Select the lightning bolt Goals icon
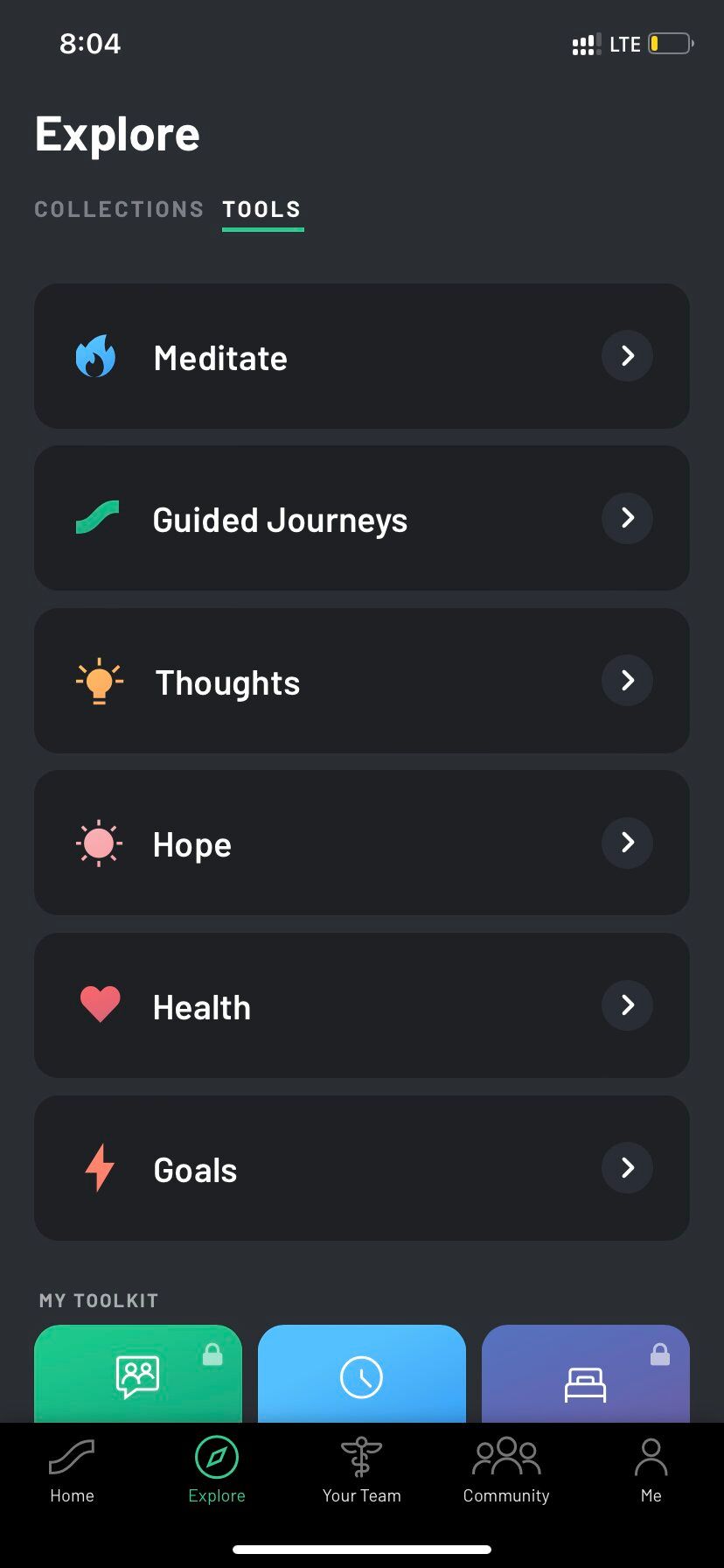Viewport: 724px width, 1568px height. 99,1167
